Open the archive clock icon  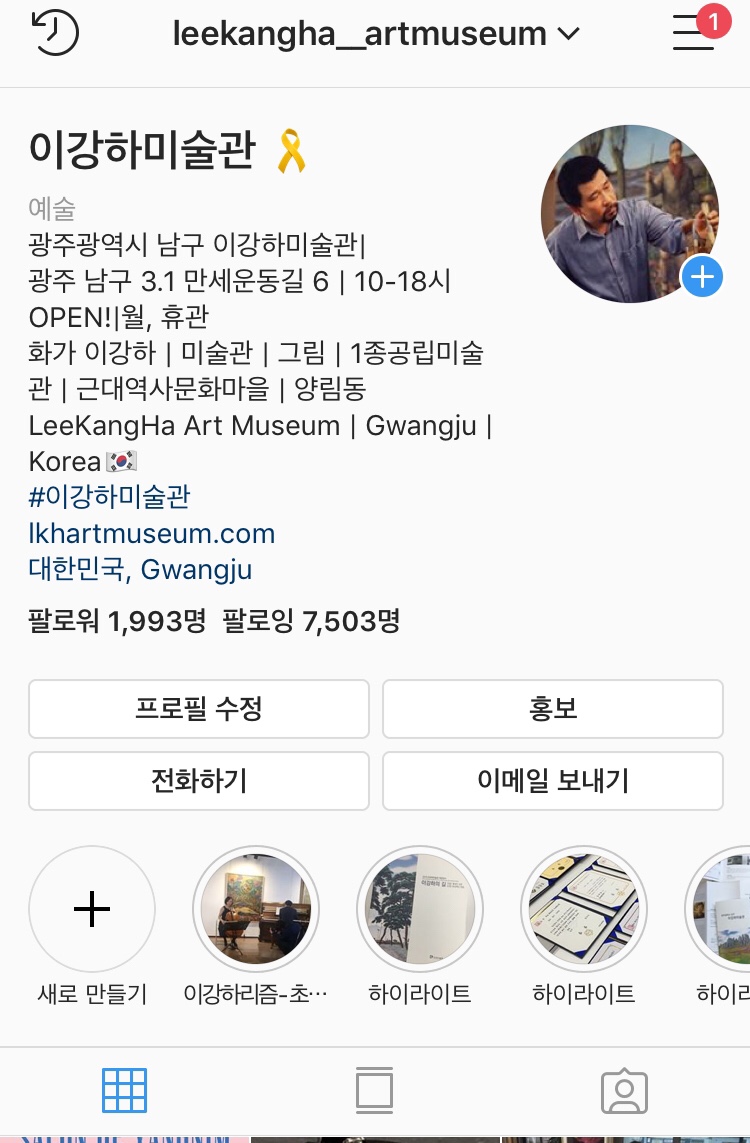55,32
